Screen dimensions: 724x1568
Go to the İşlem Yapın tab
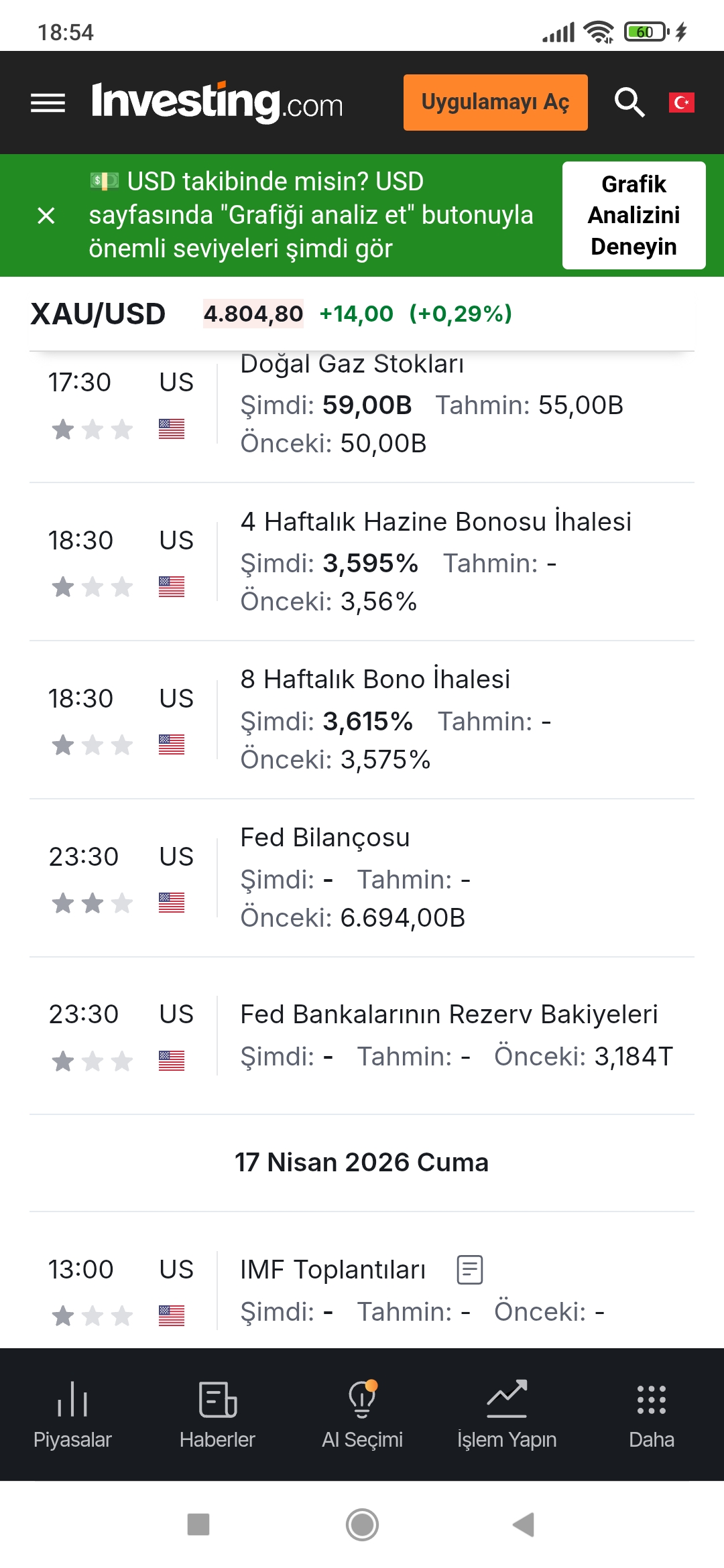507,1414
